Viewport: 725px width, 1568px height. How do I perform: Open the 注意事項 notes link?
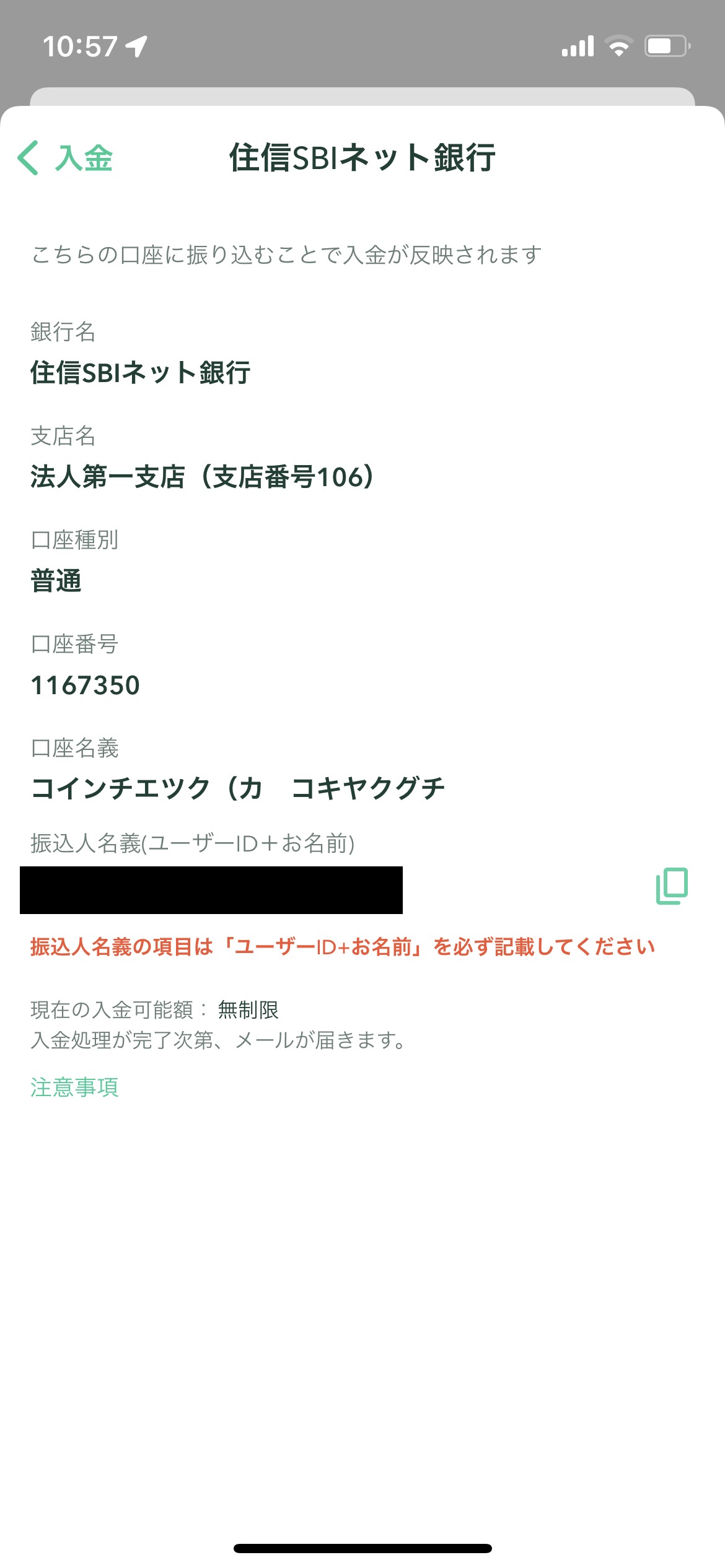pos(74,1087)
